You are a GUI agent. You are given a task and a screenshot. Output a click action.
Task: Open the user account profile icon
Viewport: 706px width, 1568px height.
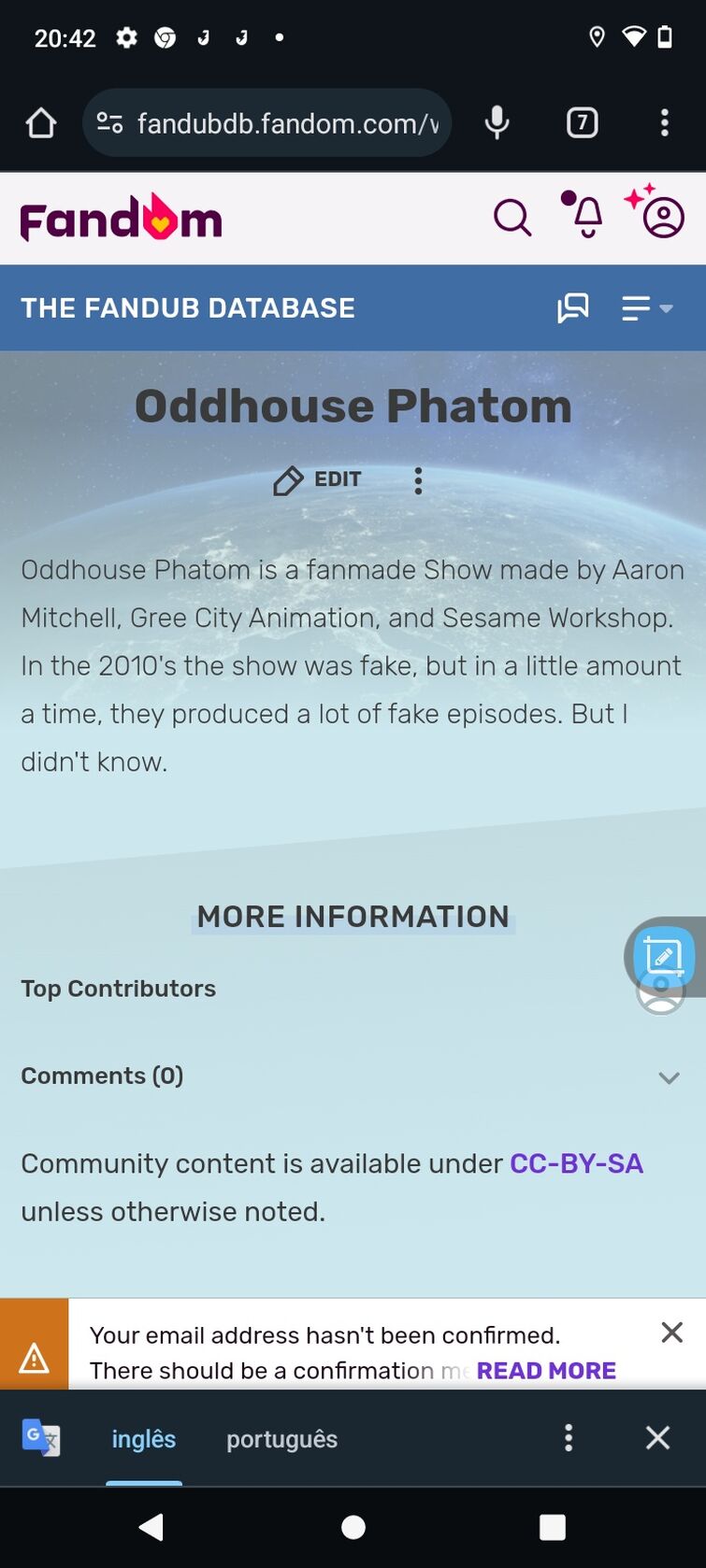click(x=663, y=218)
